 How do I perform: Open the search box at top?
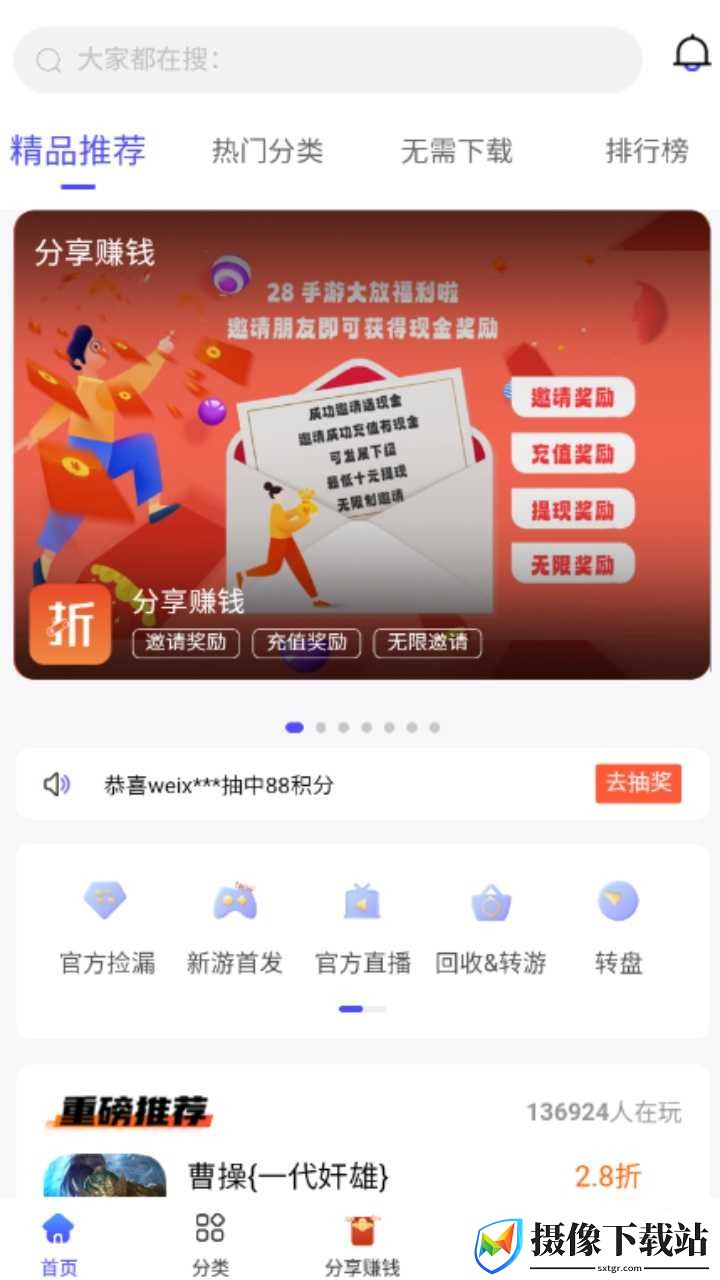pos(327,60)
